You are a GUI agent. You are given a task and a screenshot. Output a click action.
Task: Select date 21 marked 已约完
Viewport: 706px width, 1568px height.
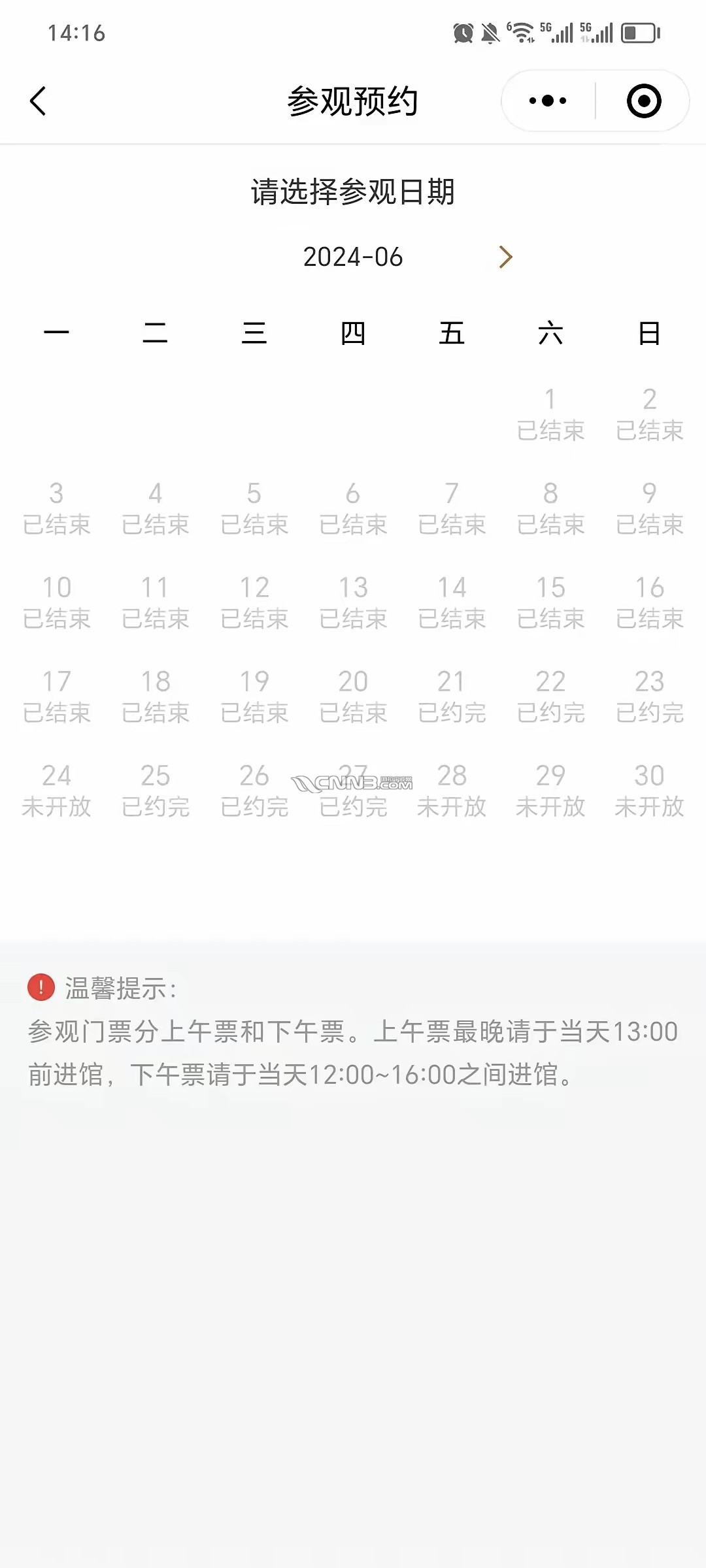point(452,696)
